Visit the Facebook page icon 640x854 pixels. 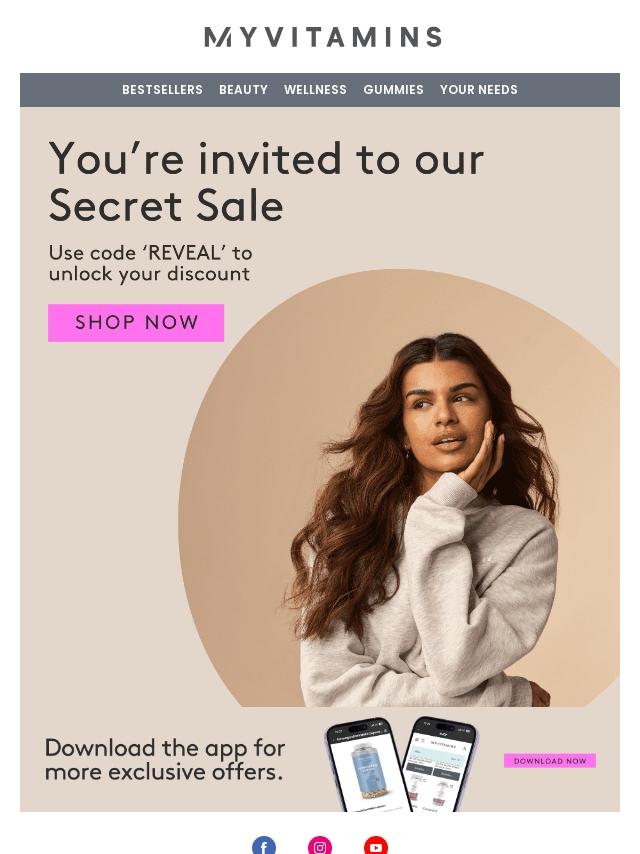pos(264,845)
